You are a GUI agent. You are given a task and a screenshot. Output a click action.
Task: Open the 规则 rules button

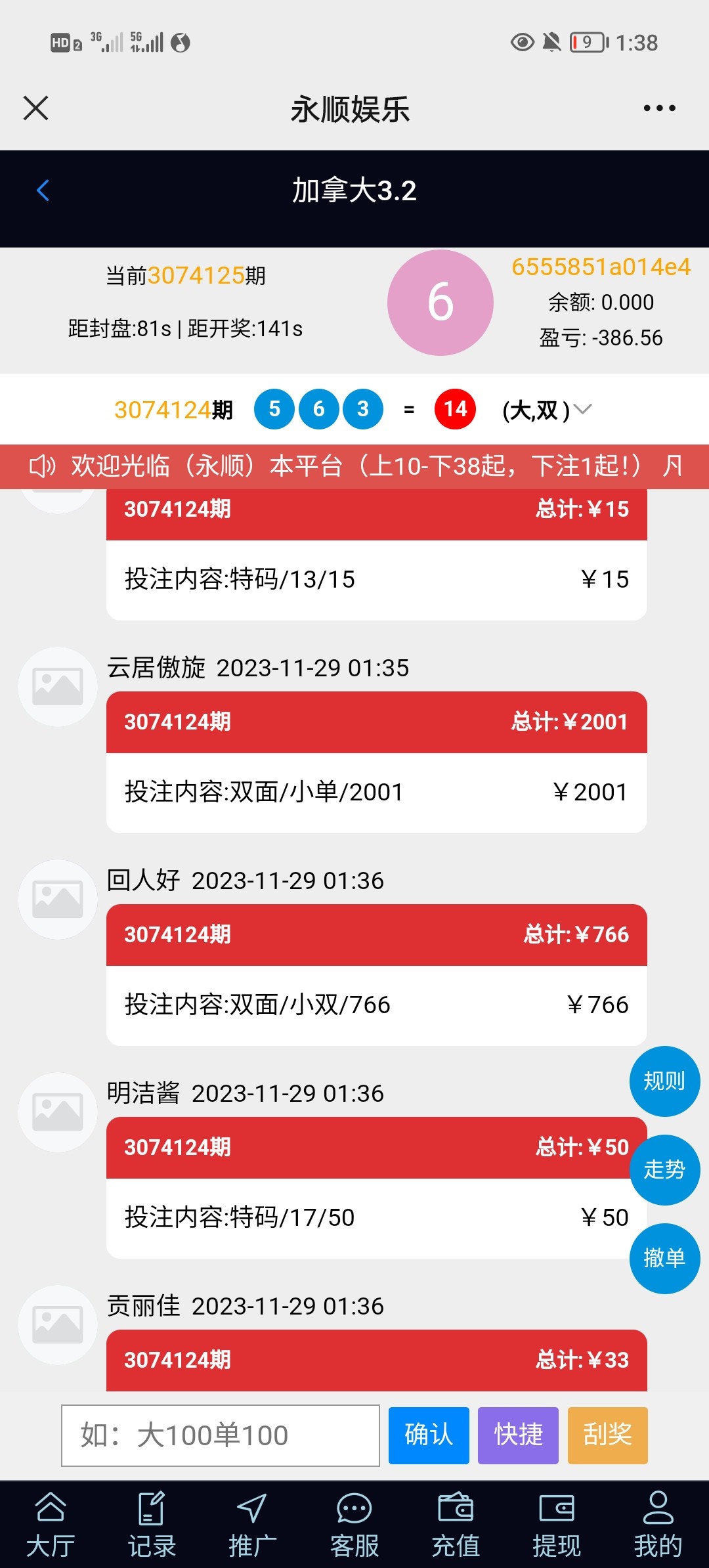point(664,1081)
